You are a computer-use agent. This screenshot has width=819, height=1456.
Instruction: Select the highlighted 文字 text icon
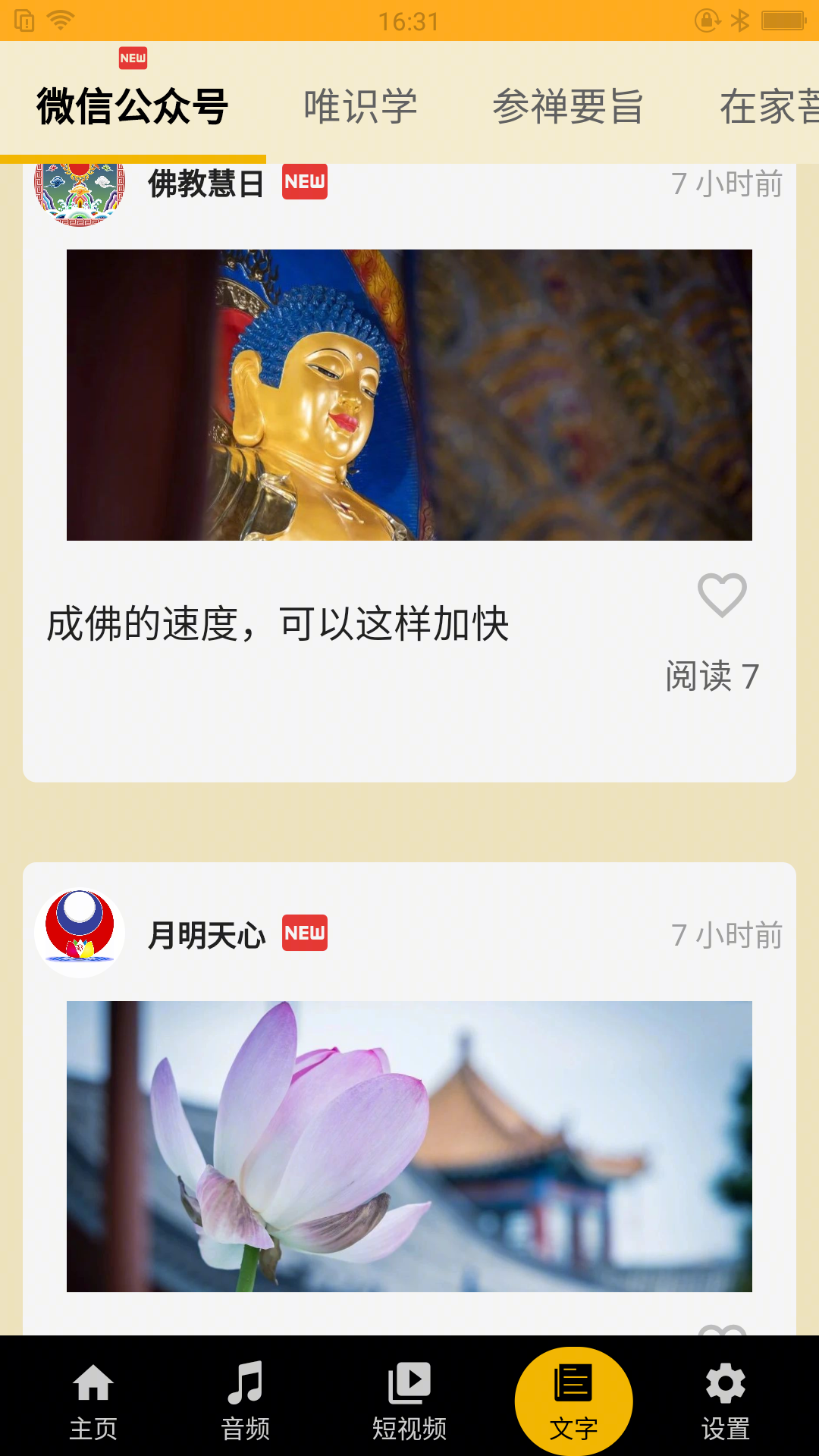pyautogui.click(x=573, y=1399)
